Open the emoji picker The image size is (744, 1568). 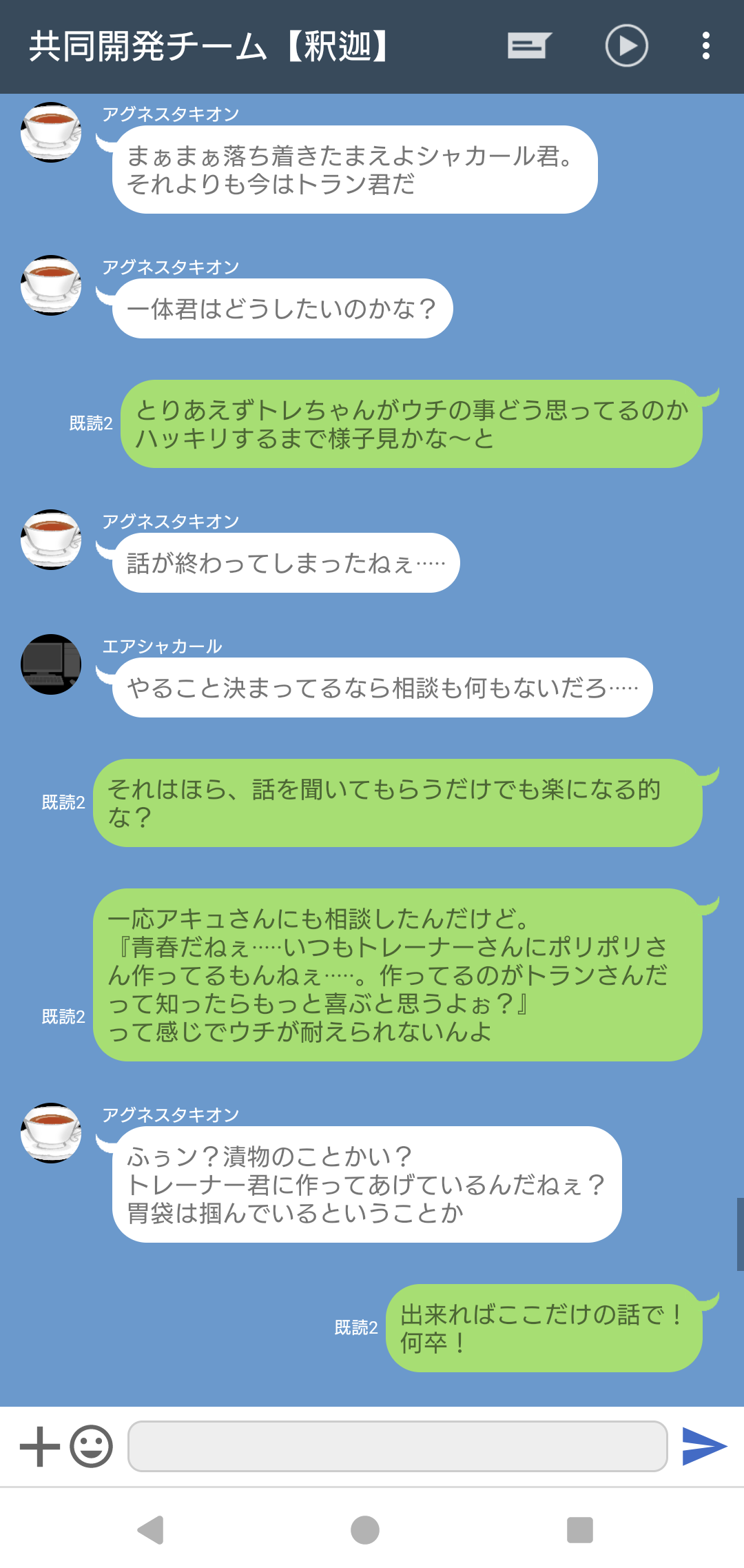pos(91,1446)
